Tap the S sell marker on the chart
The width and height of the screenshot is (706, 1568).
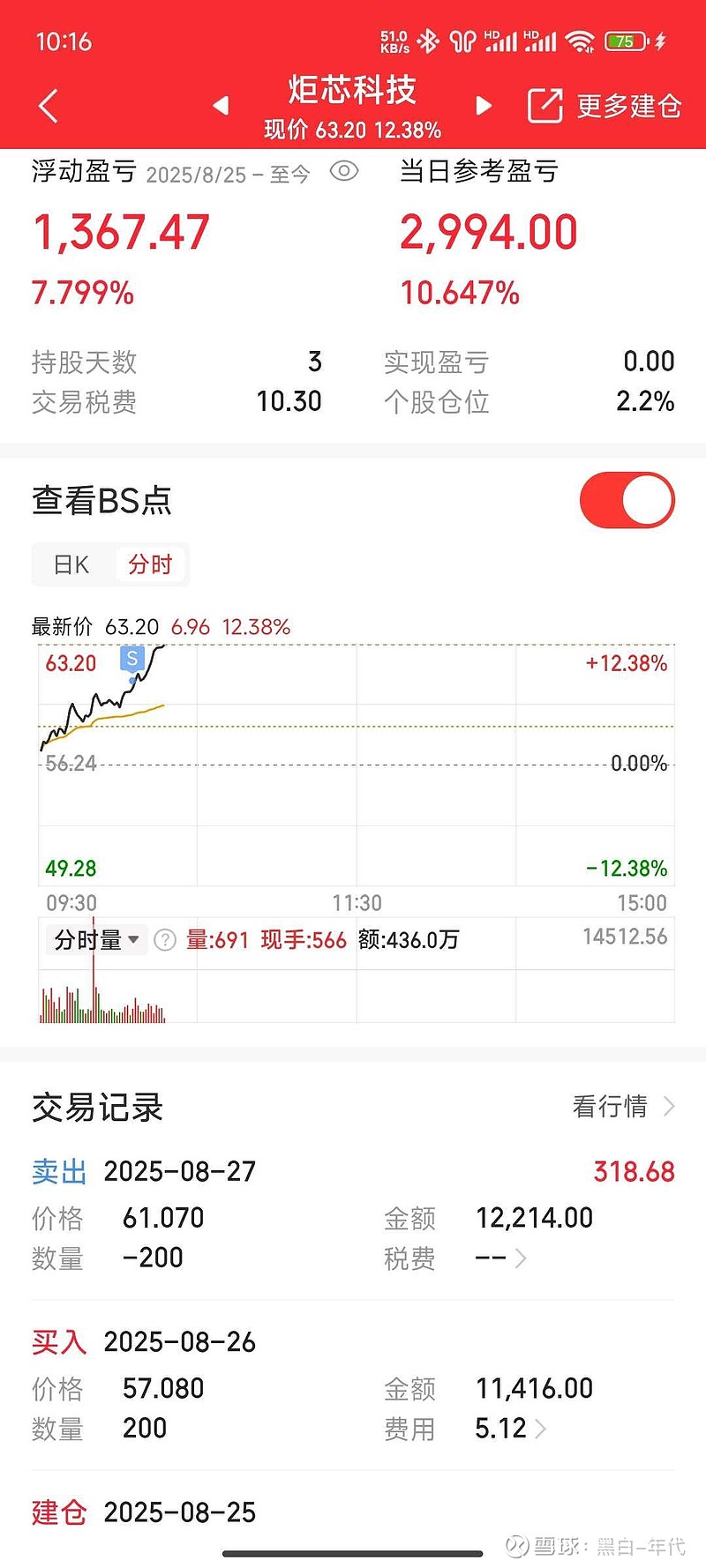(132, 658)
